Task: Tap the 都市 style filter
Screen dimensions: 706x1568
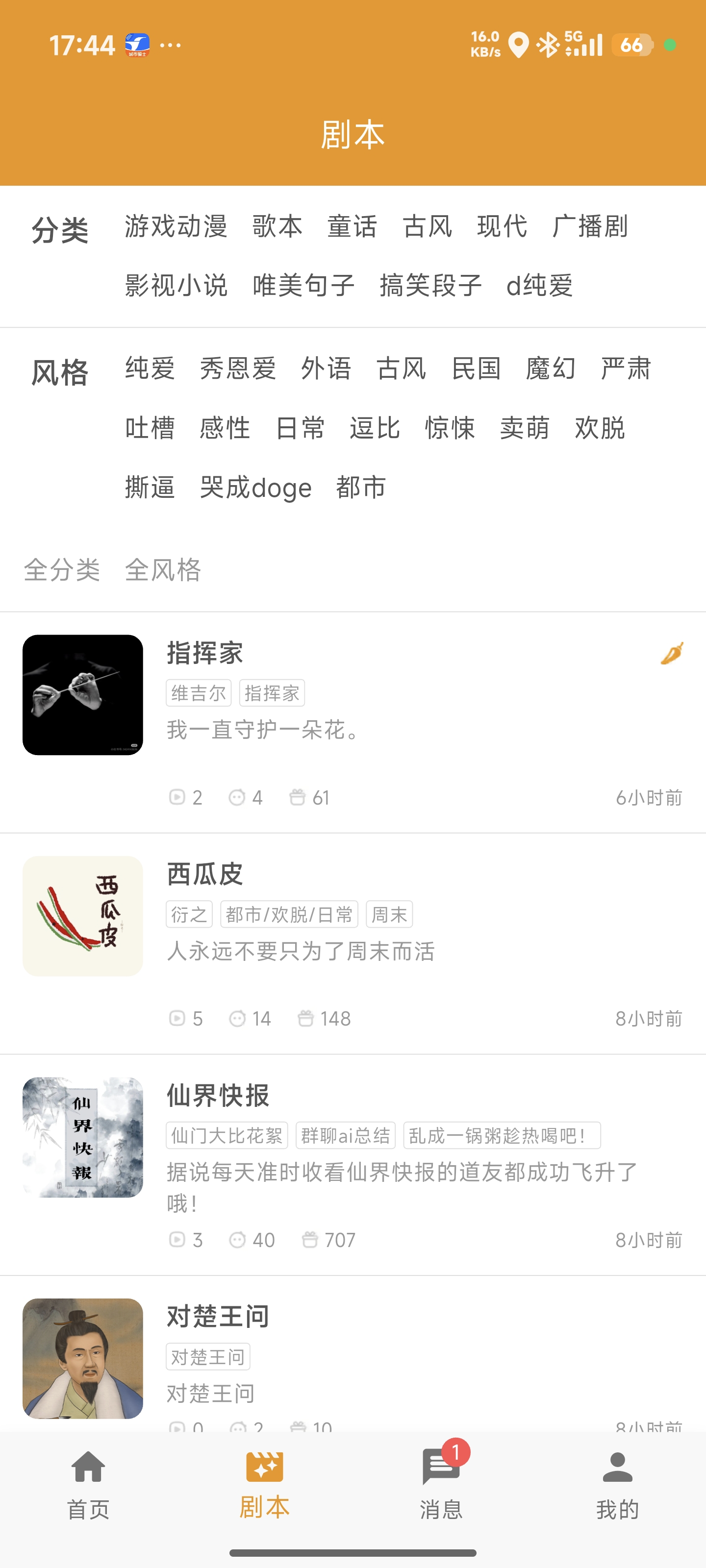Action: pos(361,488)
